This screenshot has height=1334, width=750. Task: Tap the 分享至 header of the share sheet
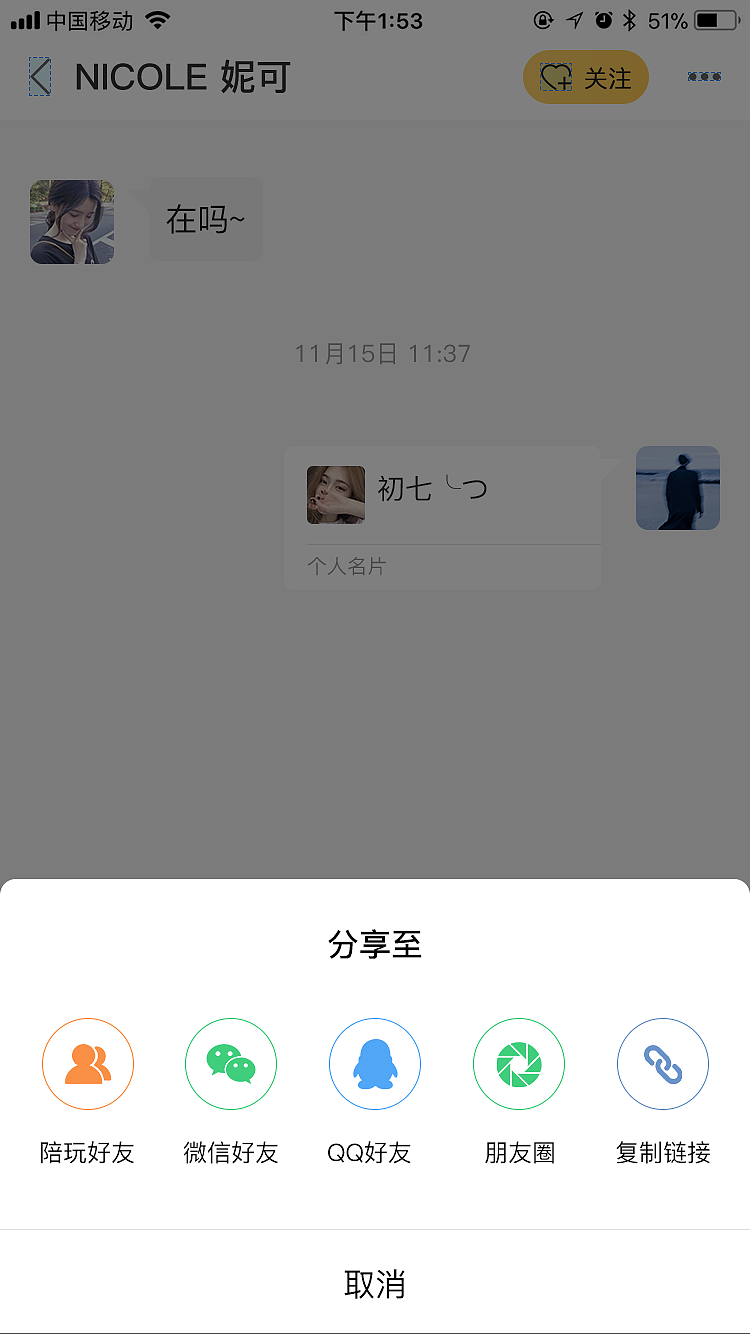point(375,944)
